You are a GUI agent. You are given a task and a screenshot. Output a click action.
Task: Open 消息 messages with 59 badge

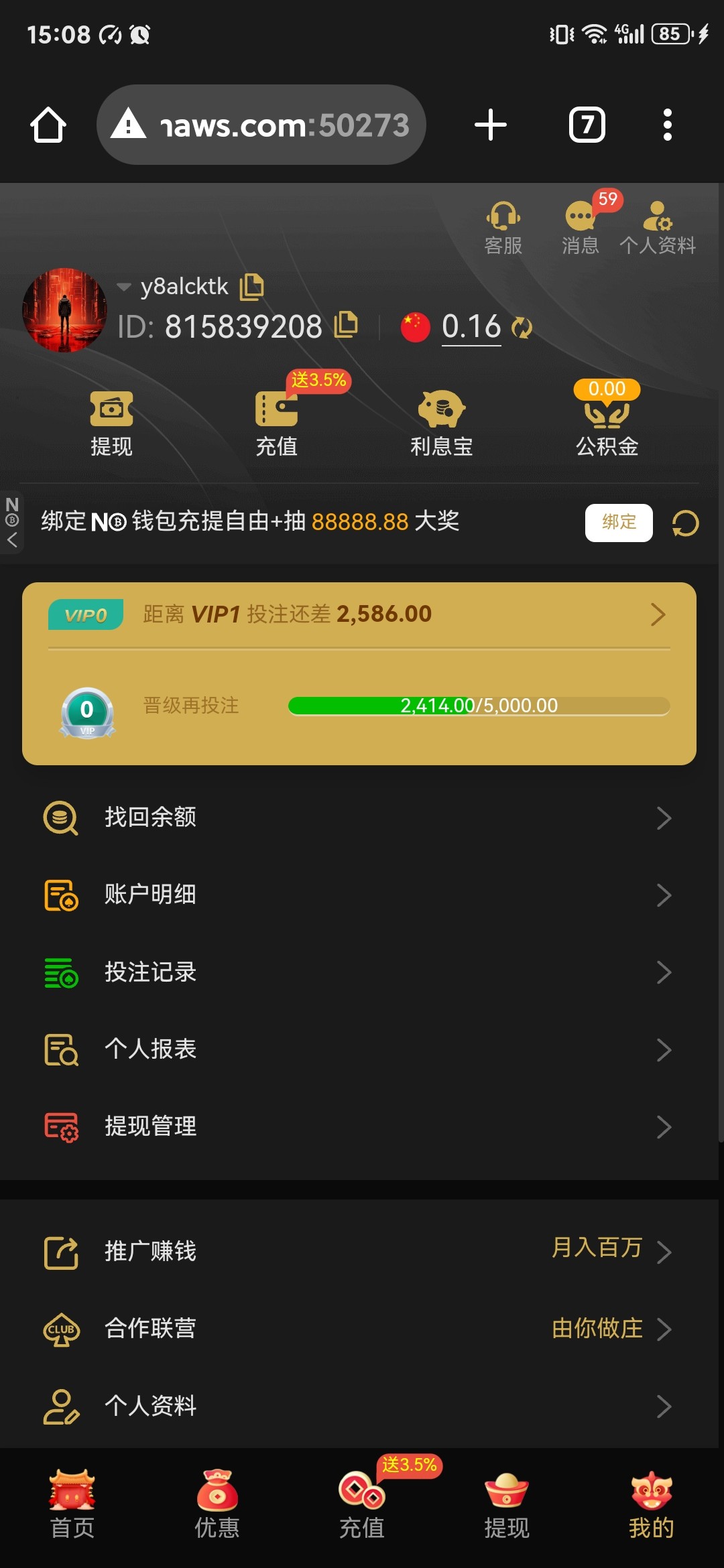click(581, 228)
